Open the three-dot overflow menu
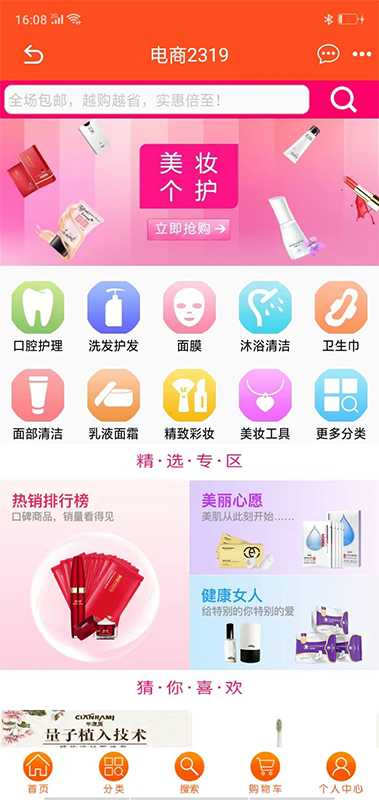 362,55
